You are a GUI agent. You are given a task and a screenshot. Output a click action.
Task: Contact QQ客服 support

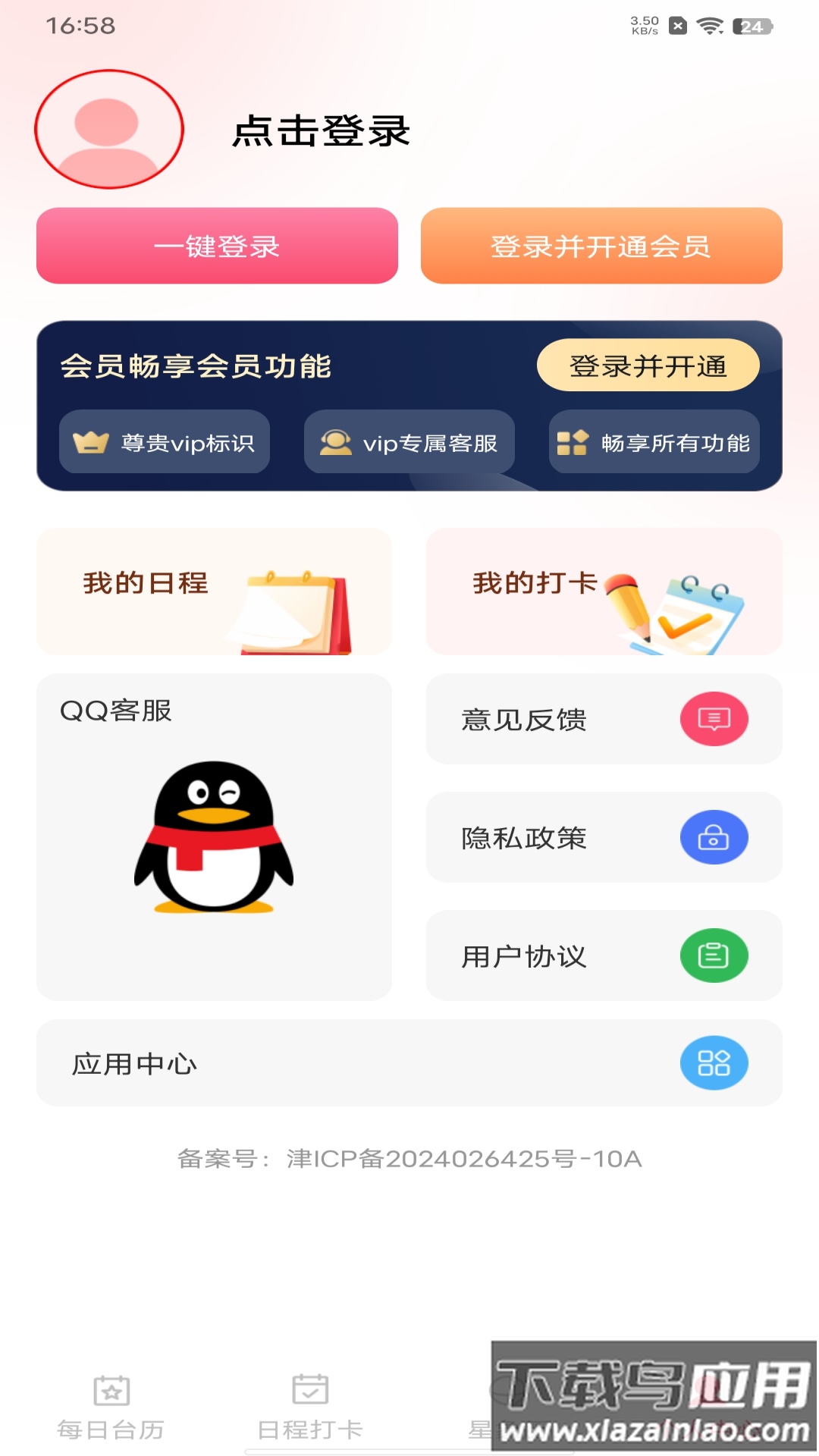[x=214, y=836]
